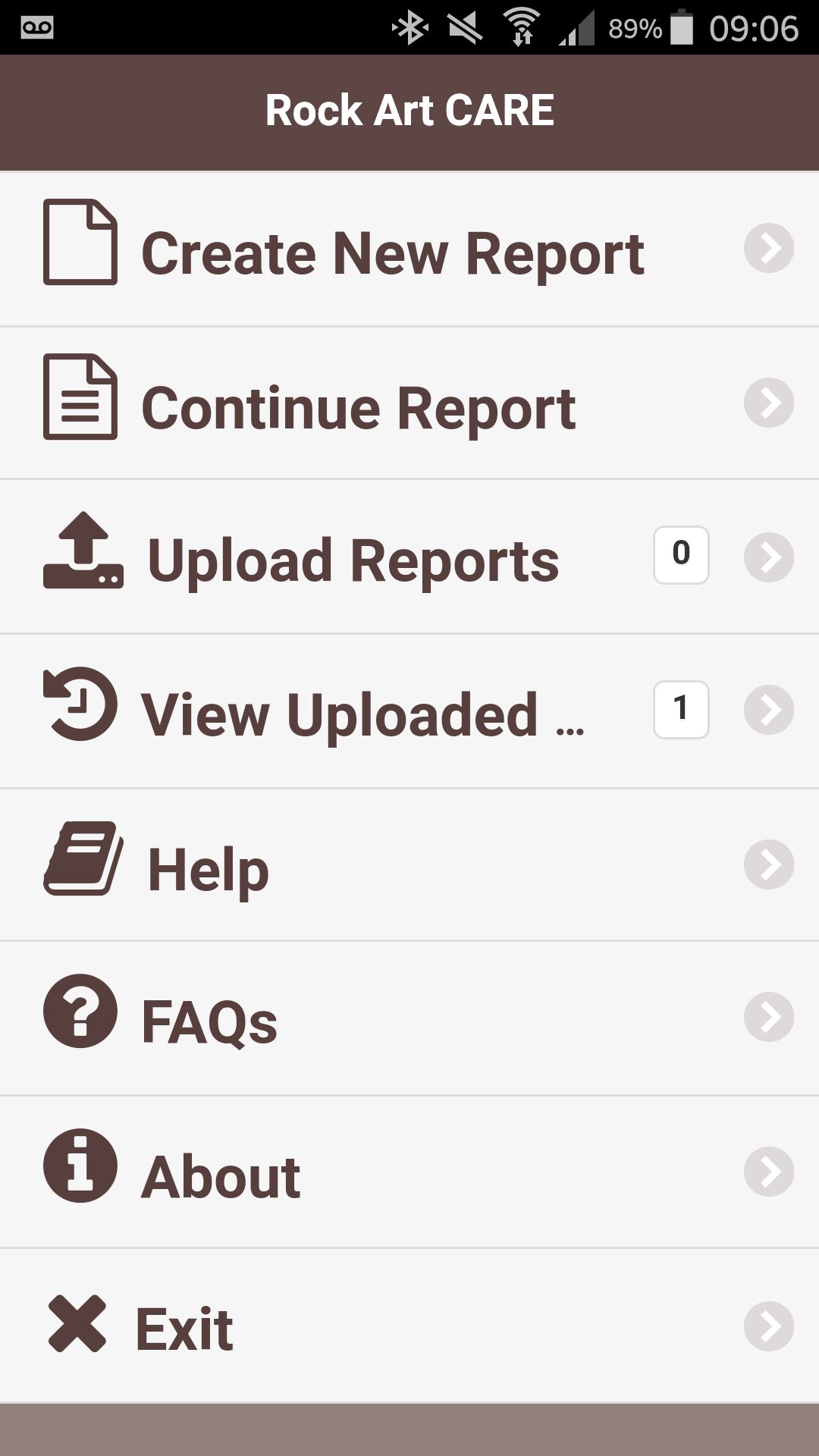Image resolution: width=819 pixels, height=1456 pixels.
Task: Expand the Create New Report chevron
Action: pyautogui.click(x=770, y=247)
